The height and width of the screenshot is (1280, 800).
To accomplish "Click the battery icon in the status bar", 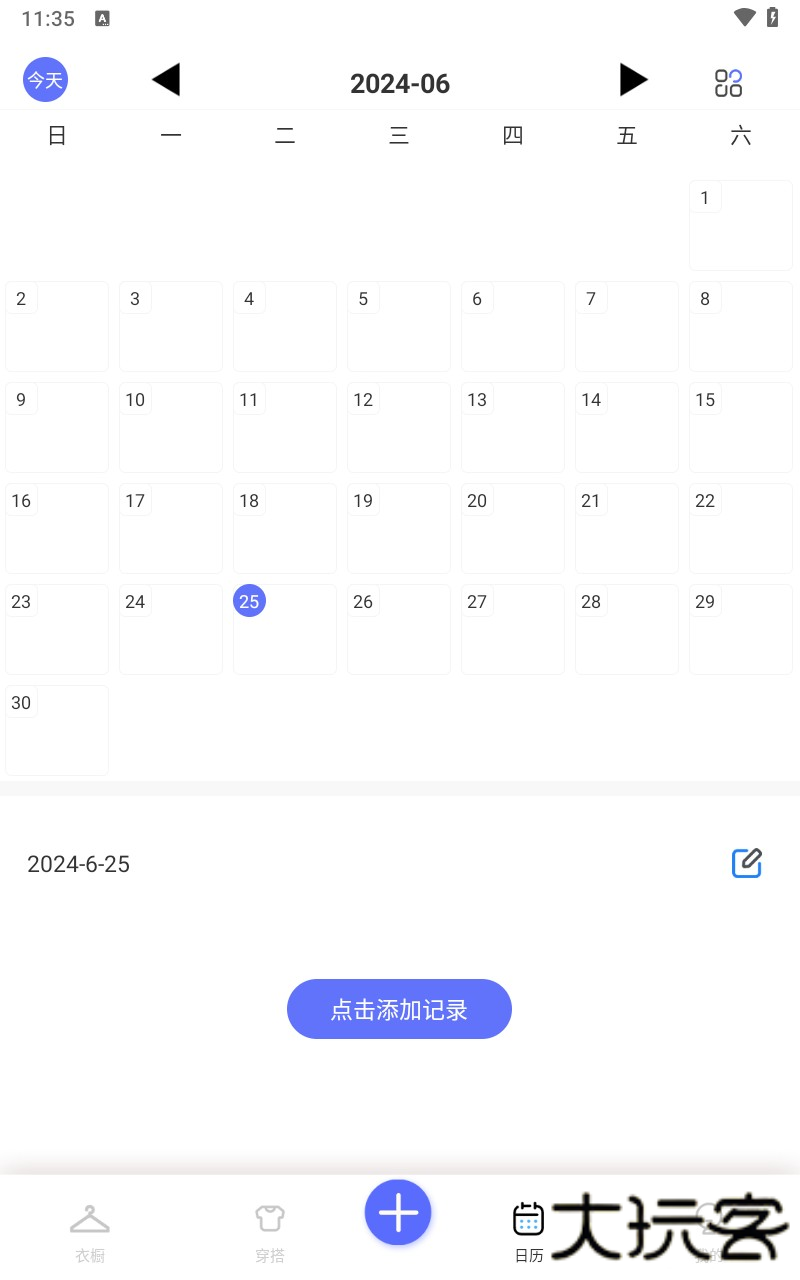I will coord(770,17).
